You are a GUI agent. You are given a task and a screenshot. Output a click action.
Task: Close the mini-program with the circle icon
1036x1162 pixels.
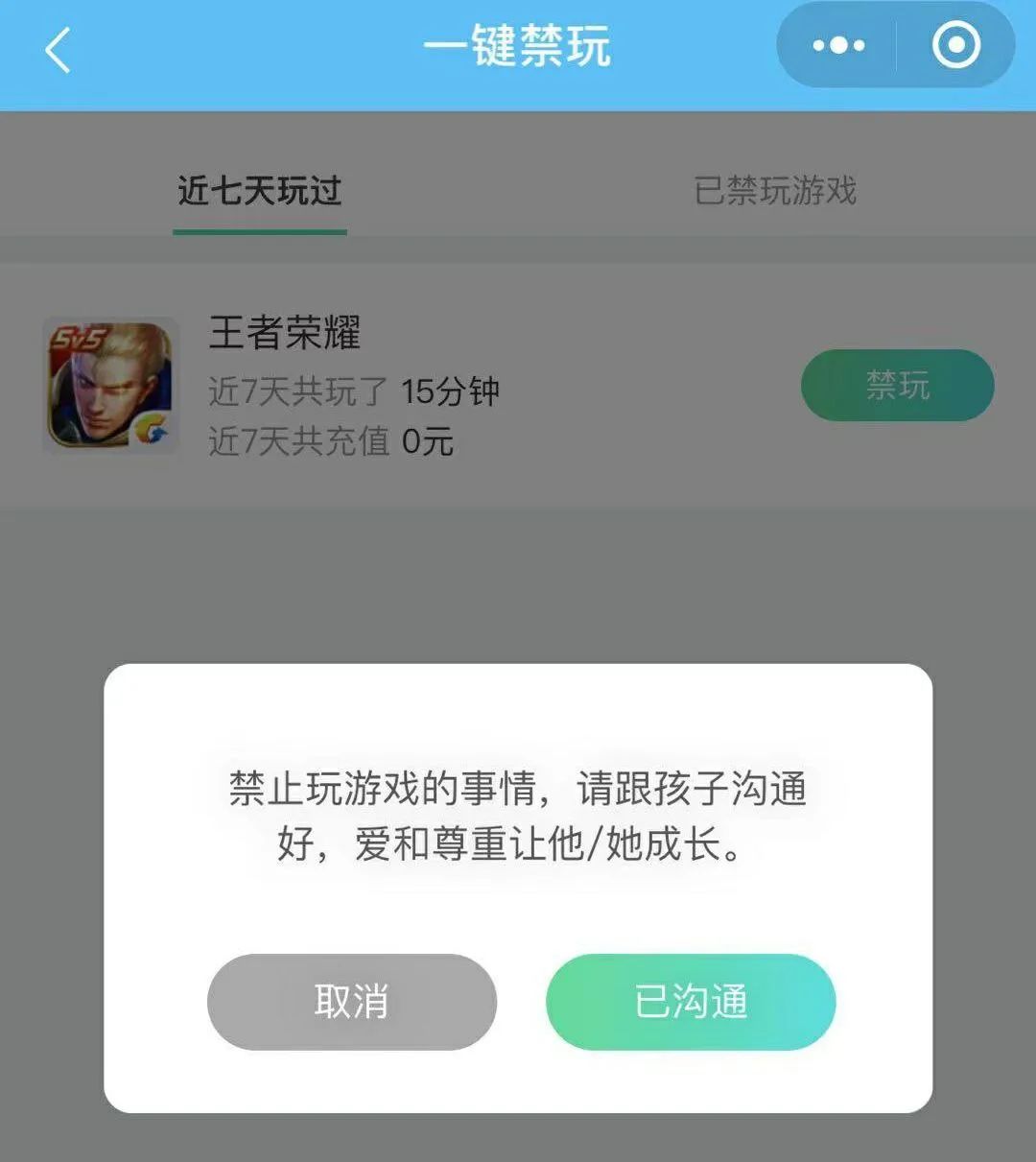coord(955,46)
